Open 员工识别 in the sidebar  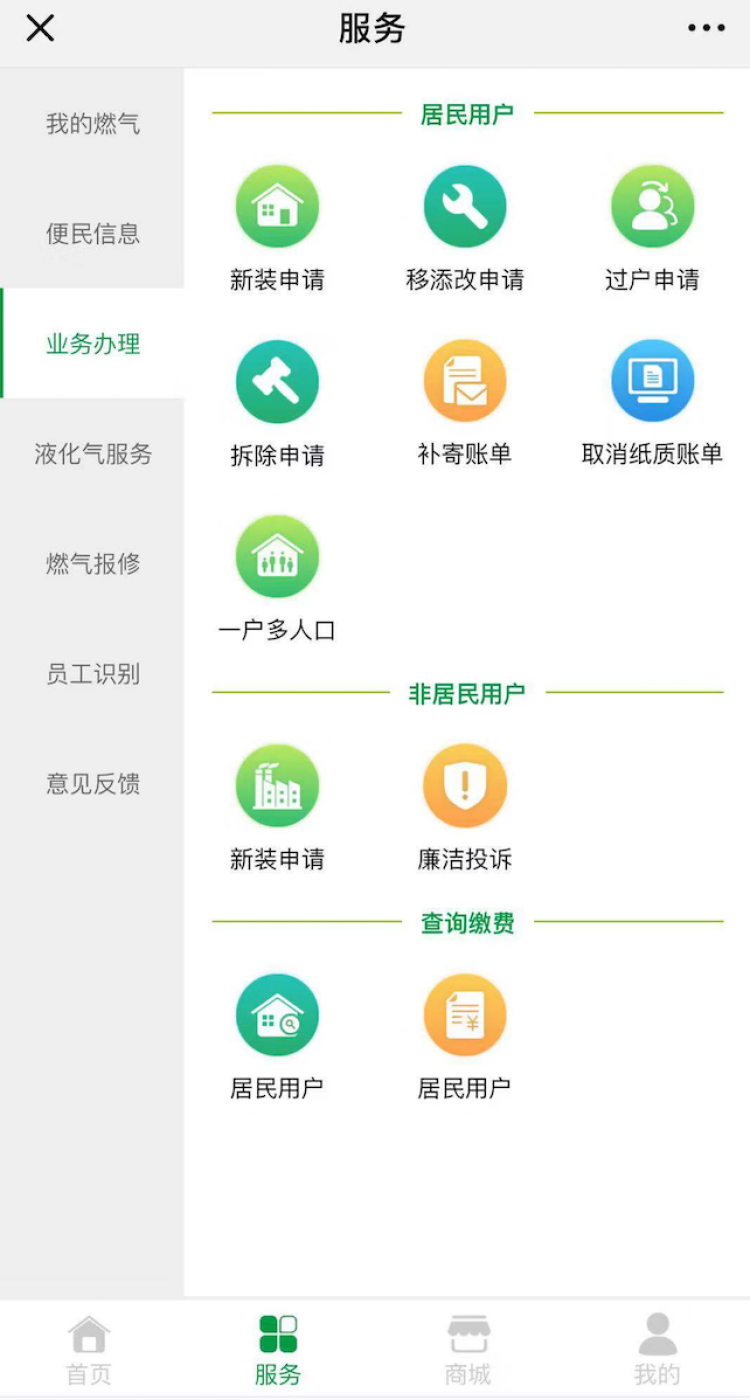pos(92,674)
